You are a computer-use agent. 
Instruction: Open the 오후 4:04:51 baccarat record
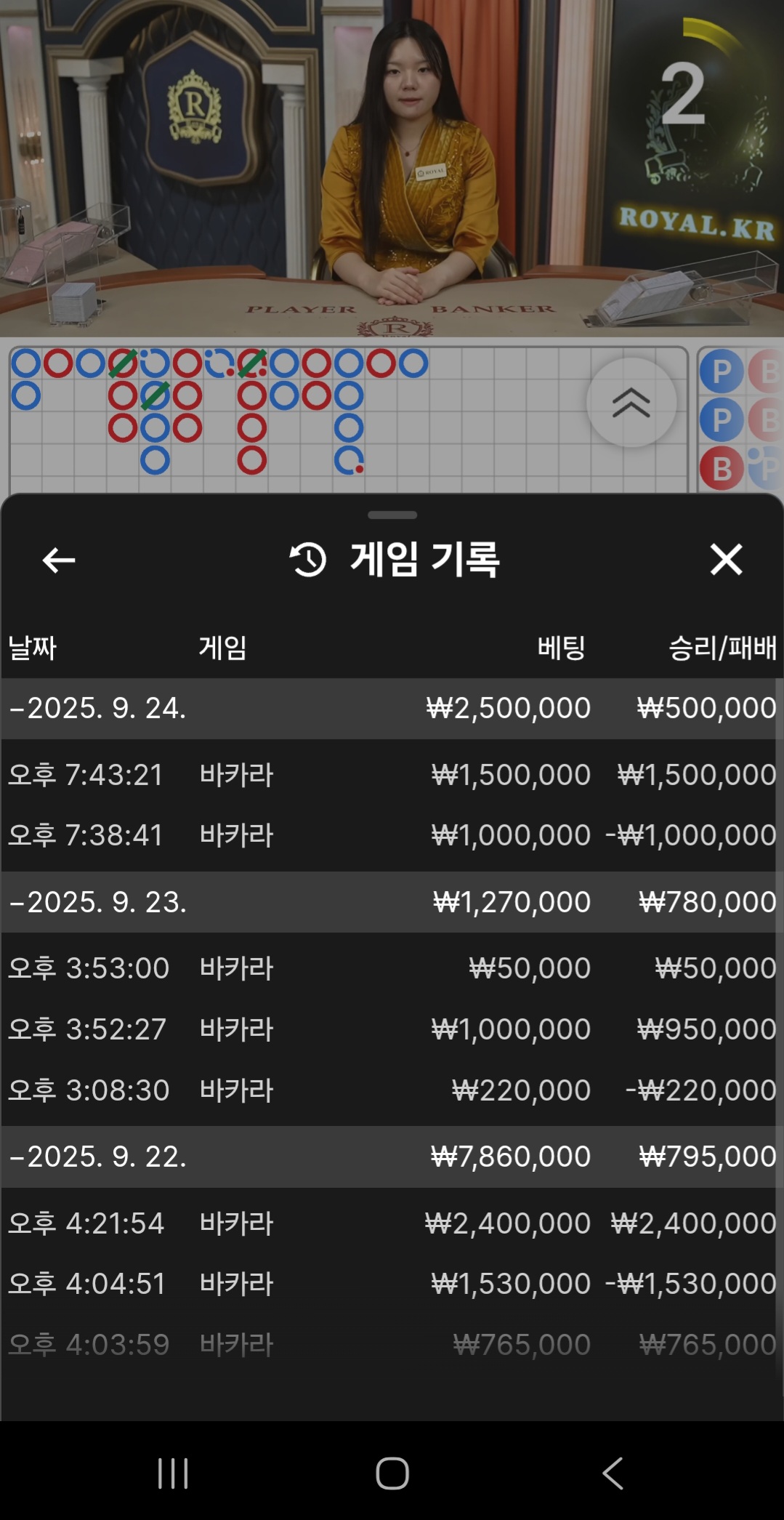(392, 1284)
